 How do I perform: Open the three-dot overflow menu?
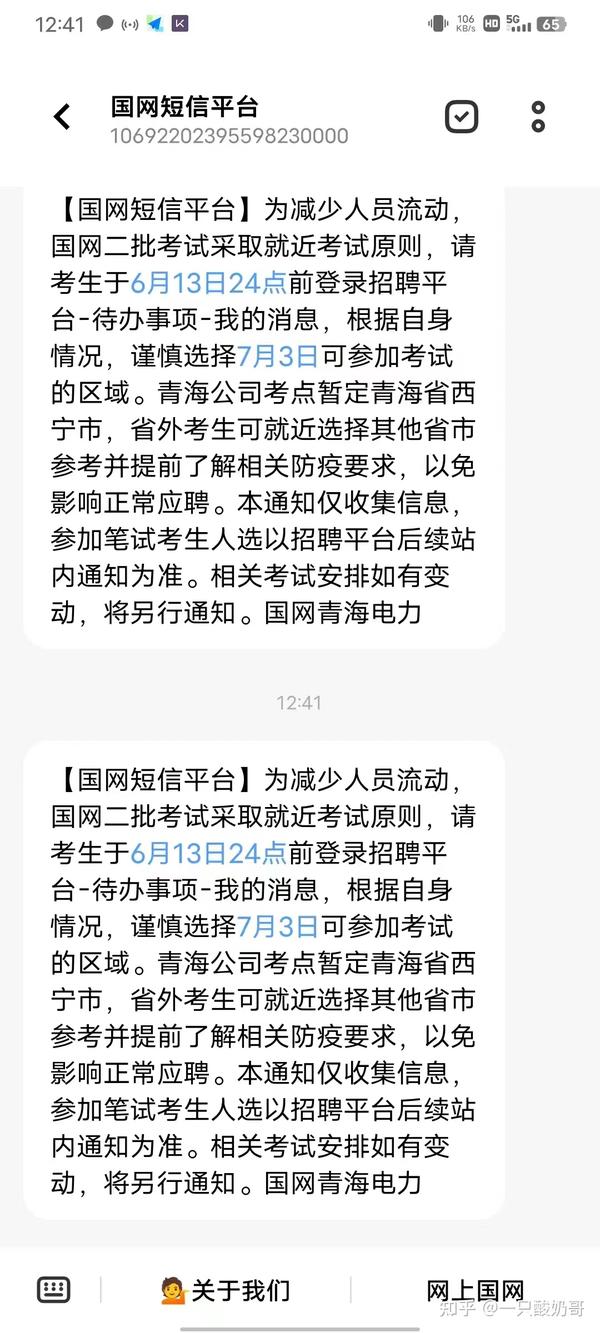coord(538,117)
